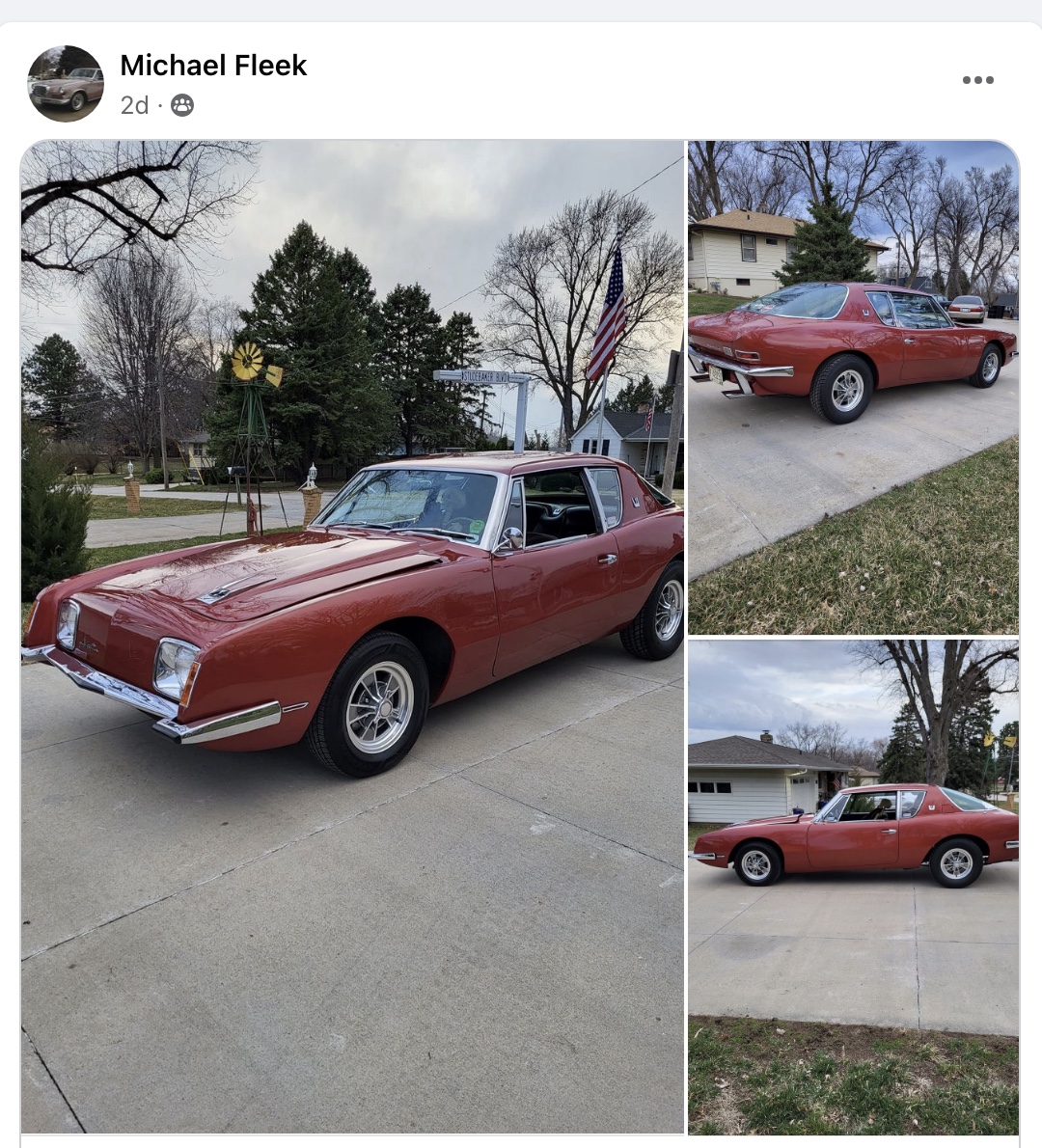
Task: Open Michael Fleek's profile picture
Action: click(x=66, y=84)
